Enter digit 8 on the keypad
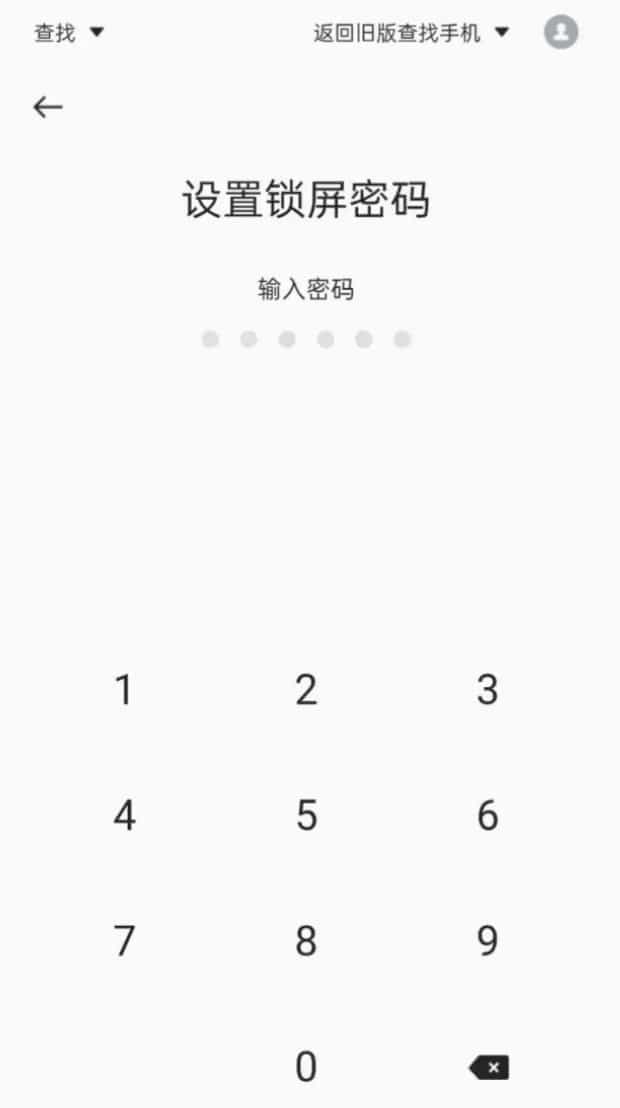This screenshot has height=1108, width=620. (306, 941)
